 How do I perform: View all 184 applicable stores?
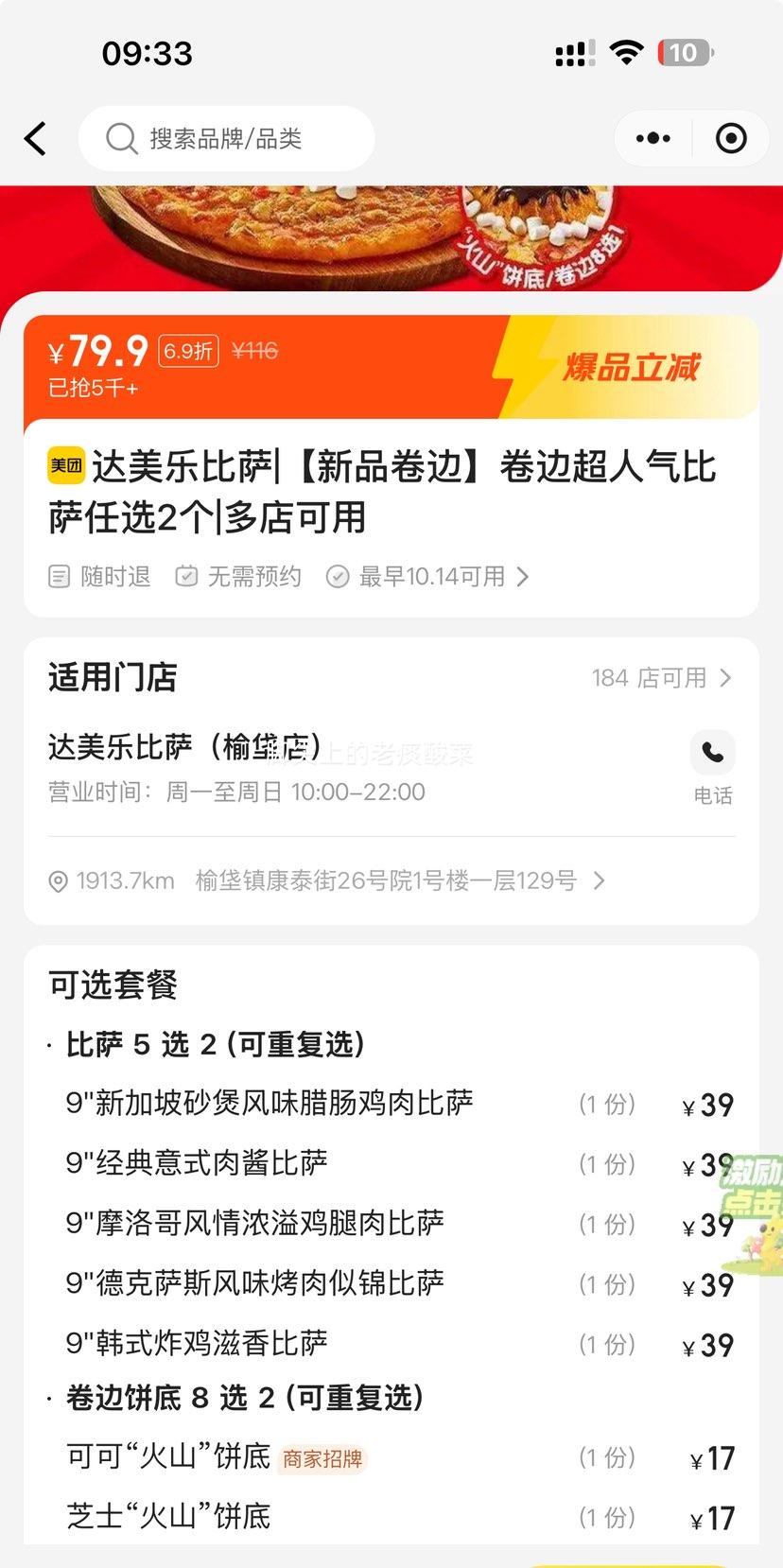(x=660, y=678)
